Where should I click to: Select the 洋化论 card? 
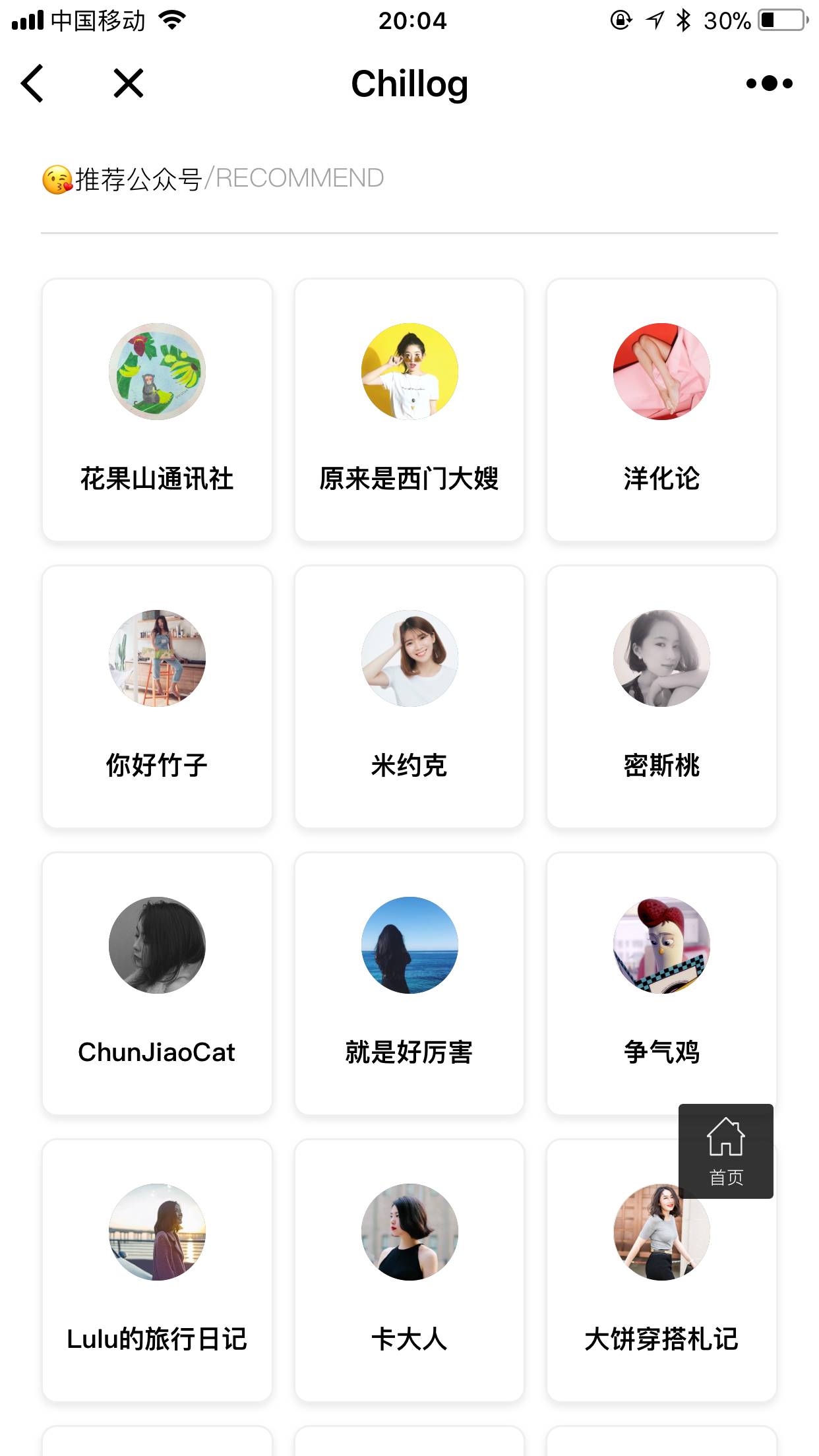pos(661,409)
